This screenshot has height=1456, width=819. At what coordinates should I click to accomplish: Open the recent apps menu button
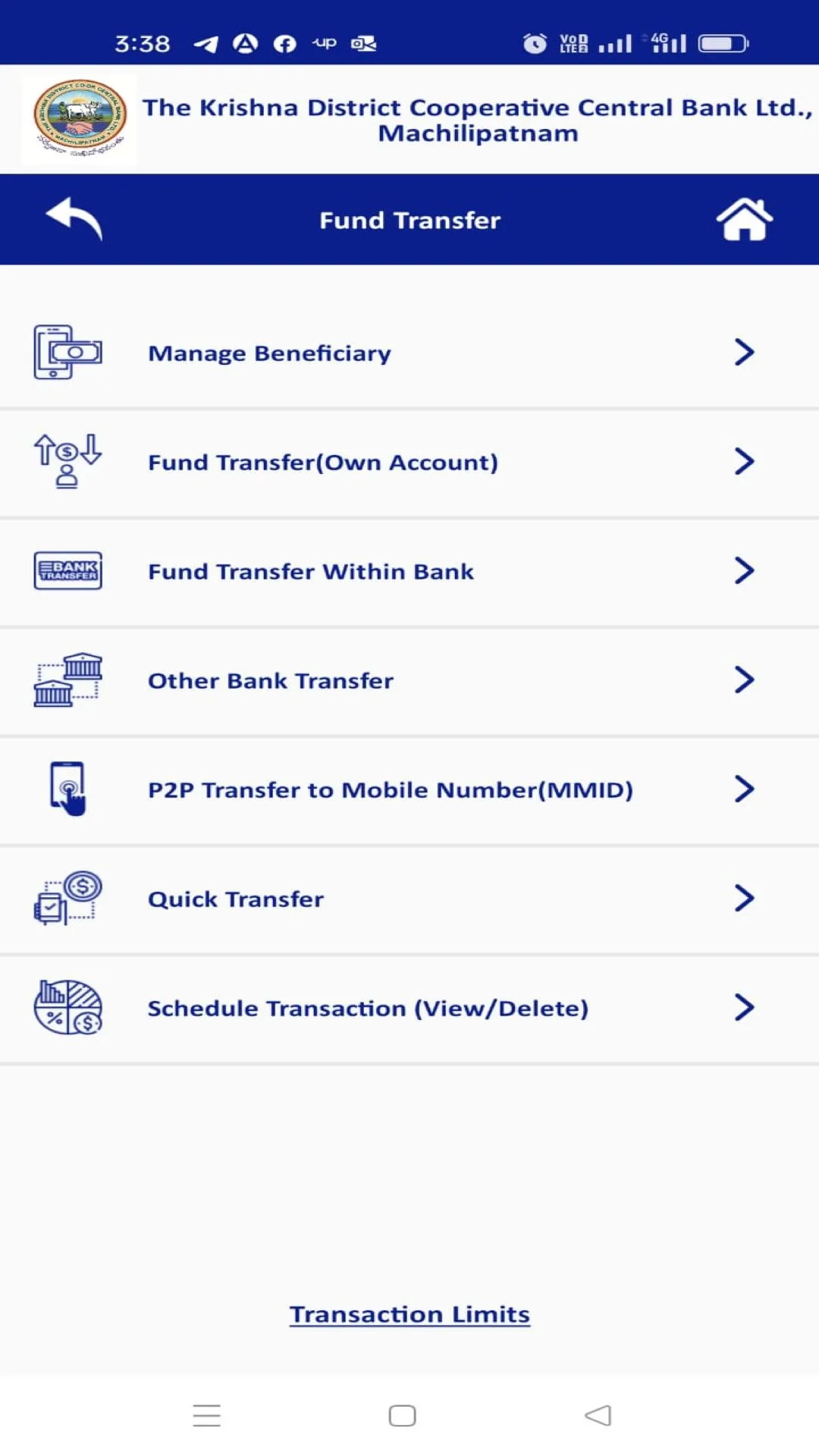(x=207, y=1415)
